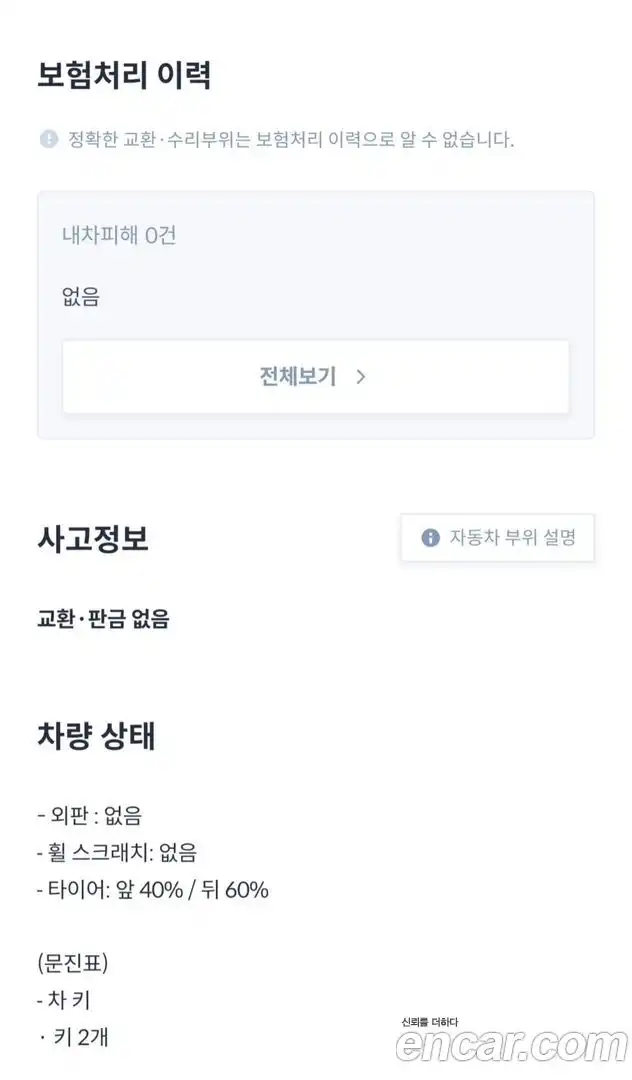Open the 자동차 부위 설명 info button
Viewport: 632px width, 1080px height.
click(x=497, y=537)
